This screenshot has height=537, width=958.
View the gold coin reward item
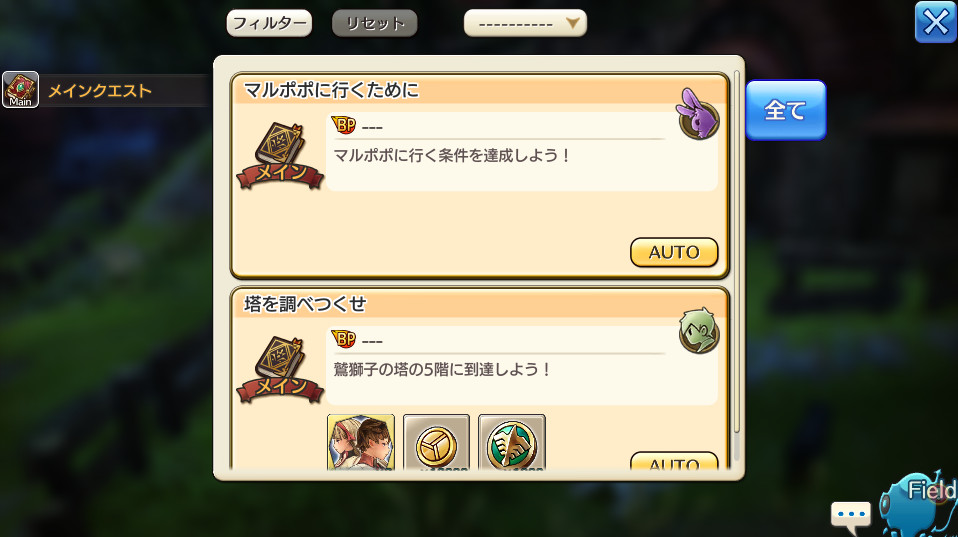pyautogui.click(x=436, y=442)
